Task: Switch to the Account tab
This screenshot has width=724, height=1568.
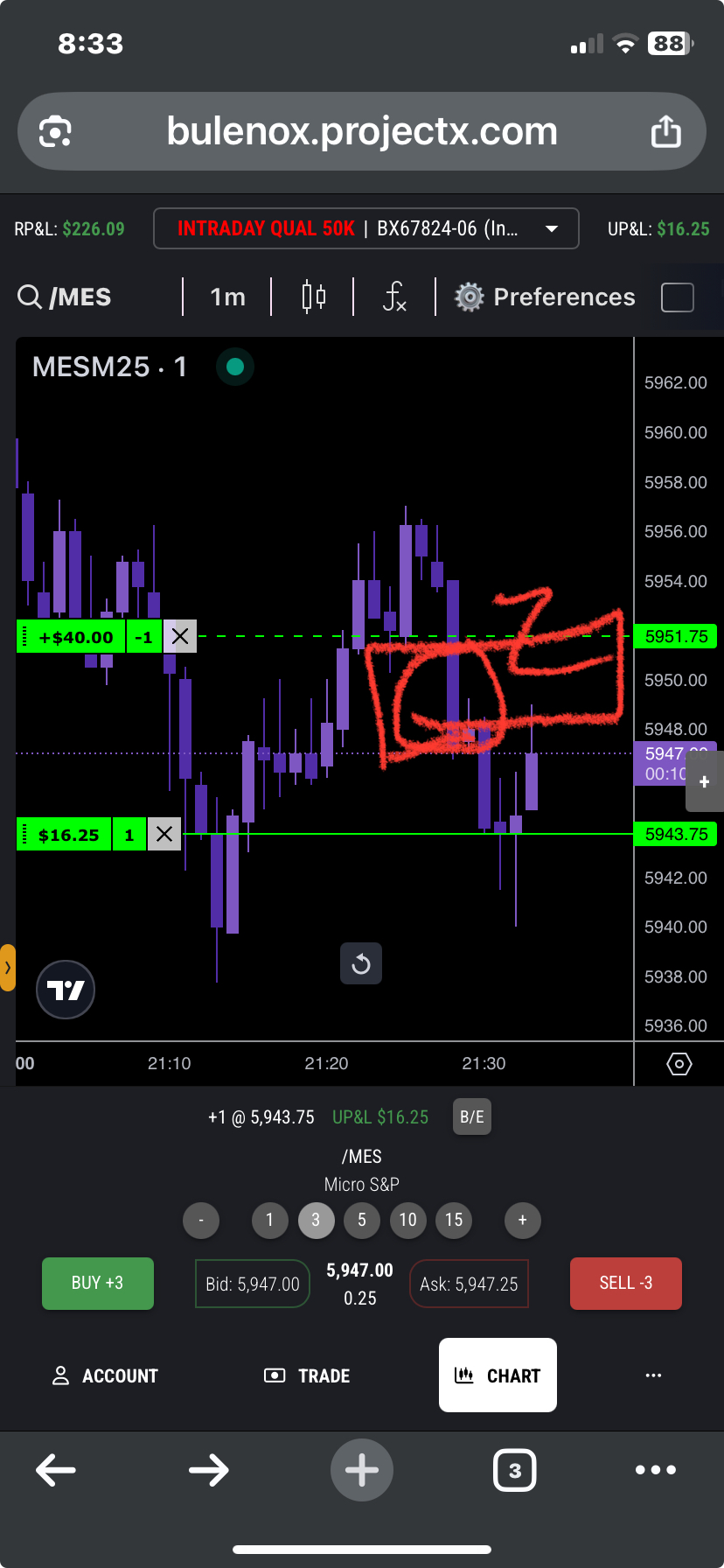Action: 105,1375
